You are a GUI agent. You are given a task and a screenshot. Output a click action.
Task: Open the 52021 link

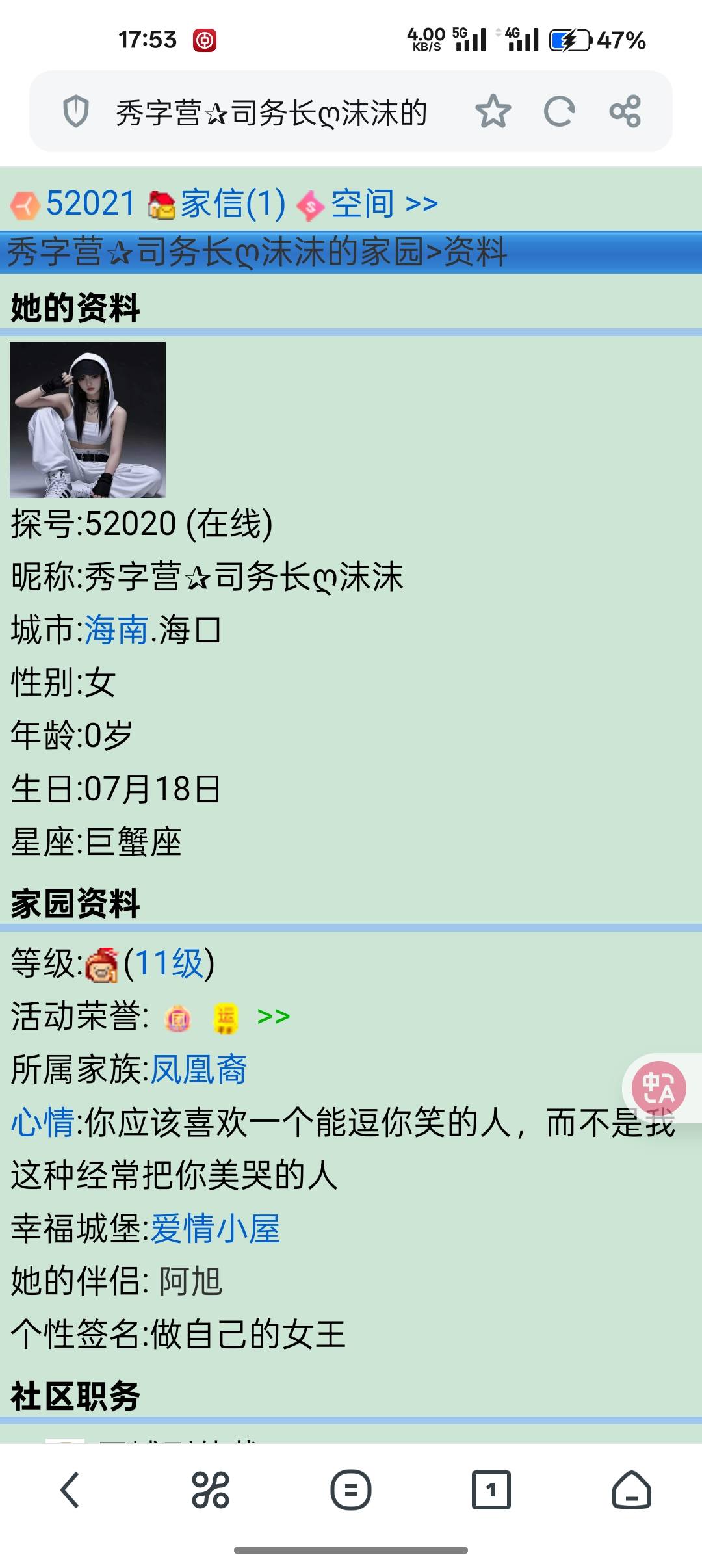[90, 203]
